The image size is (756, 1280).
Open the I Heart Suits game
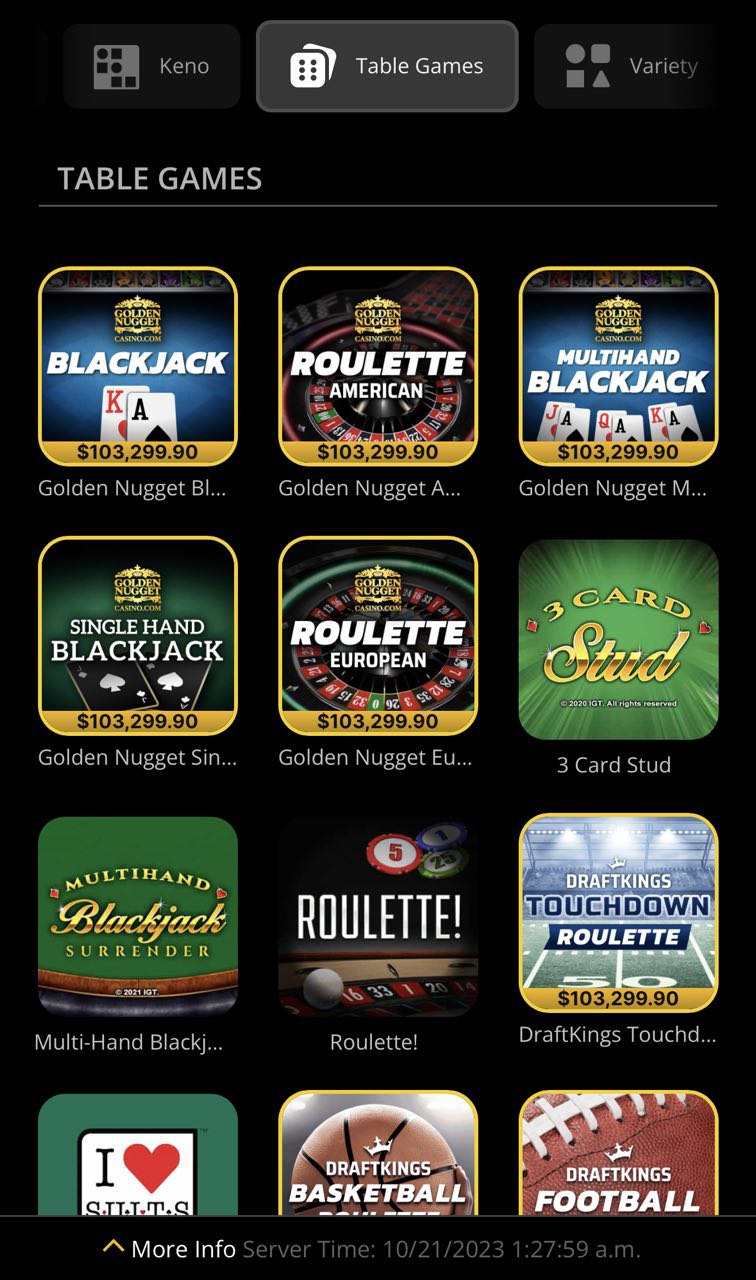(x=138, y=1155)
